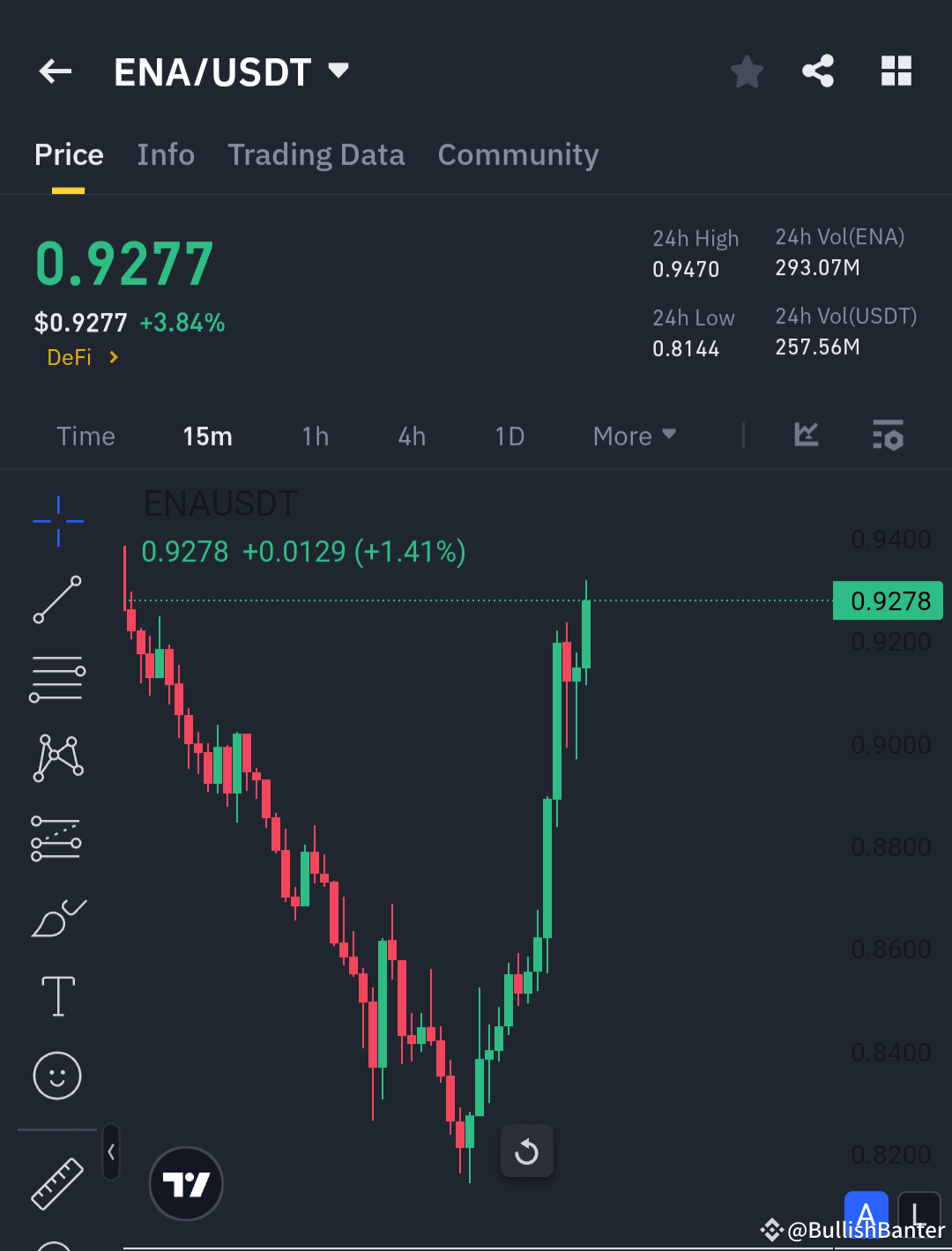Enable the L chart mode toggle
Screen dimensions: 952x1251
[x=919, y=1214]
